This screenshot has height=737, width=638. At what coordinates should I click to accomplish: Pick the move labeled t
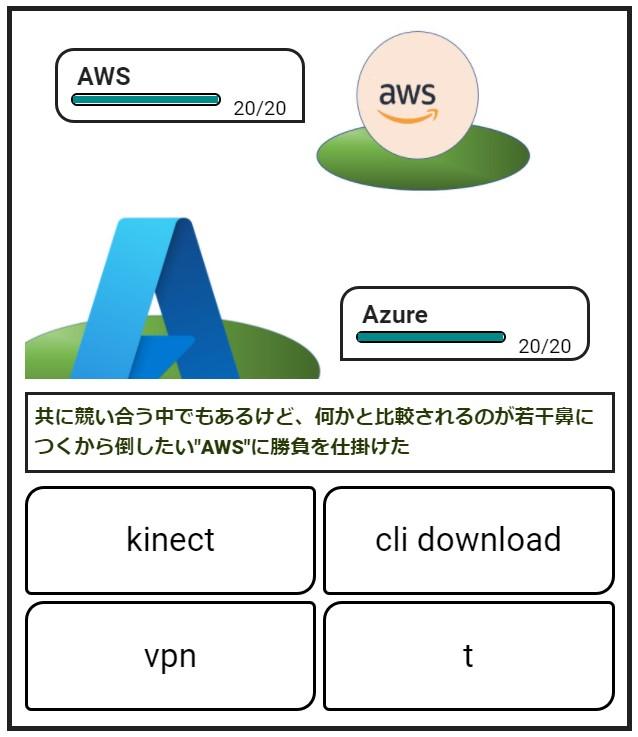point(468,656)
